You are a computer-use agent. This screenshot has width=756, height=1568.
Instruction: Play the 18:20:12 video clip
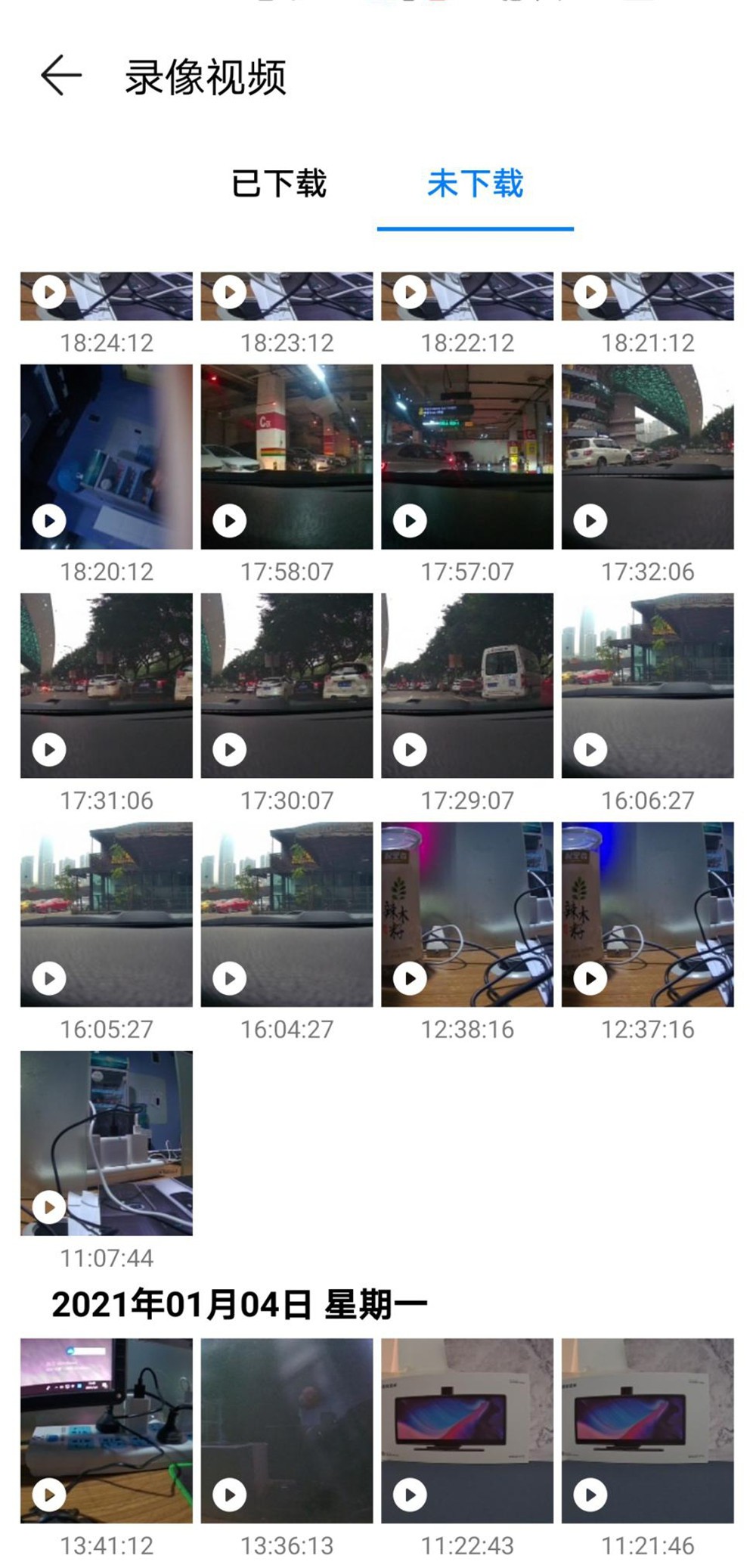tap(106, 457)
